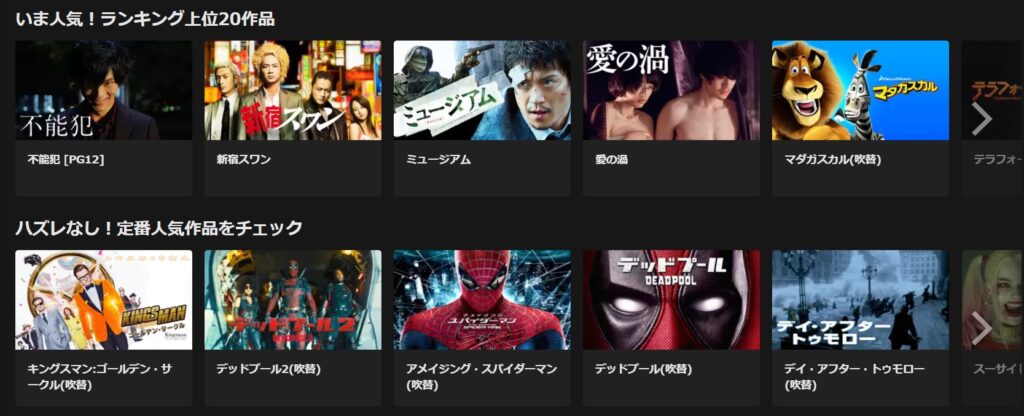Open the 愛の渦 movie card
1024x416 pixels.
(671, 92)
